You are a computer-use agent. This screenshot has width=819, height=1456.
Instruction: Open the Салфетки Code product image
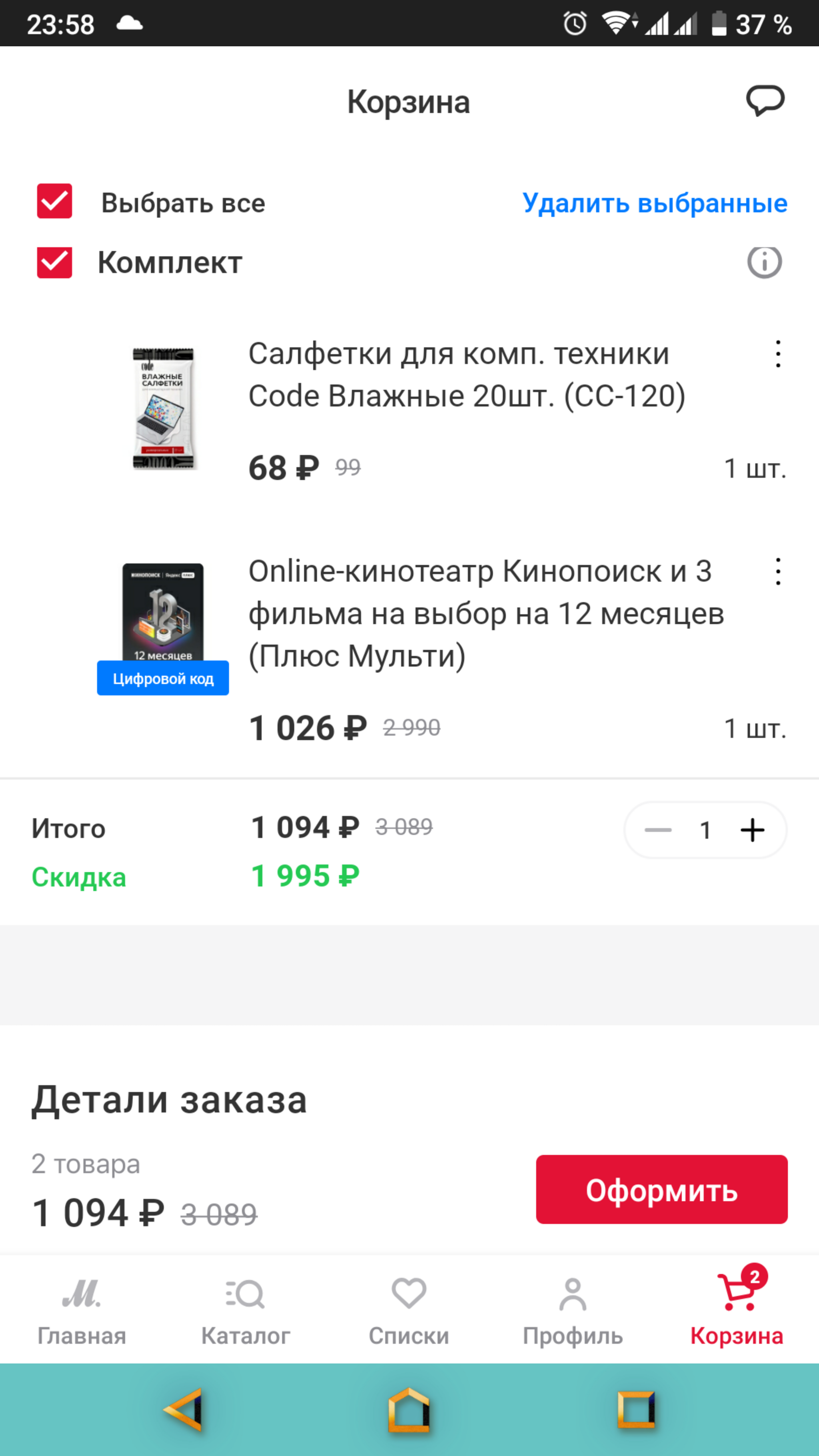(x=163, y=408)
